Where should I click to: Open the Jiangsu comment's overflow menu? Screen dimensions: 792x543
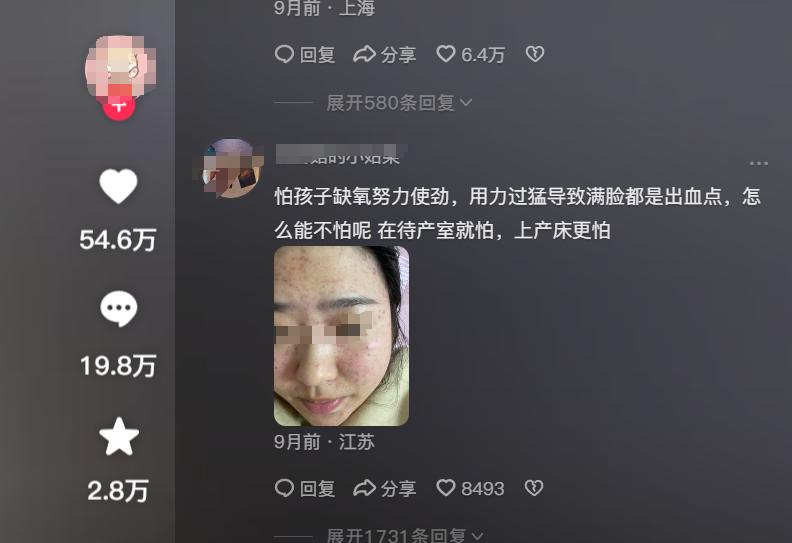pos(759,163)
